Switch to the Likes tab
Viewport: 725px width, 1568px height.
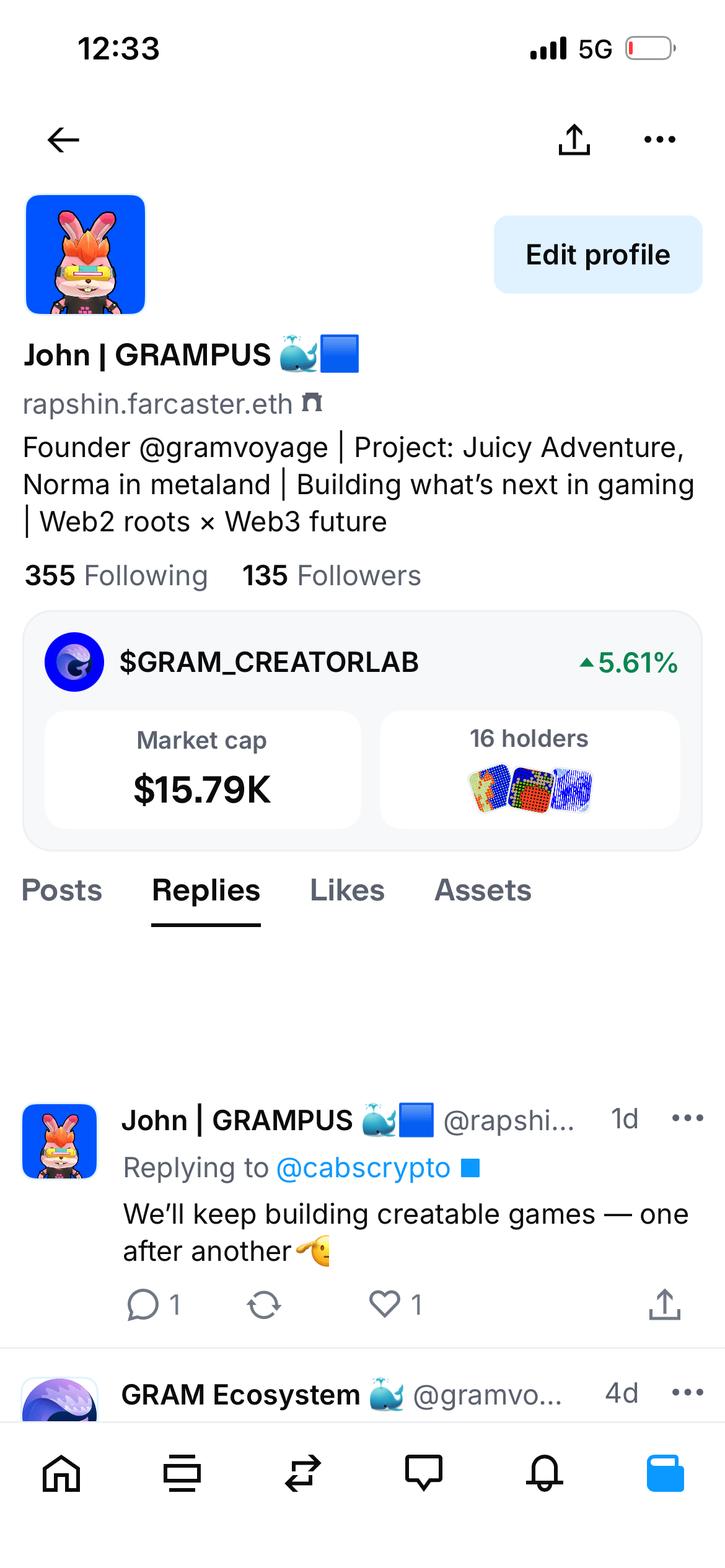(347, 891)
